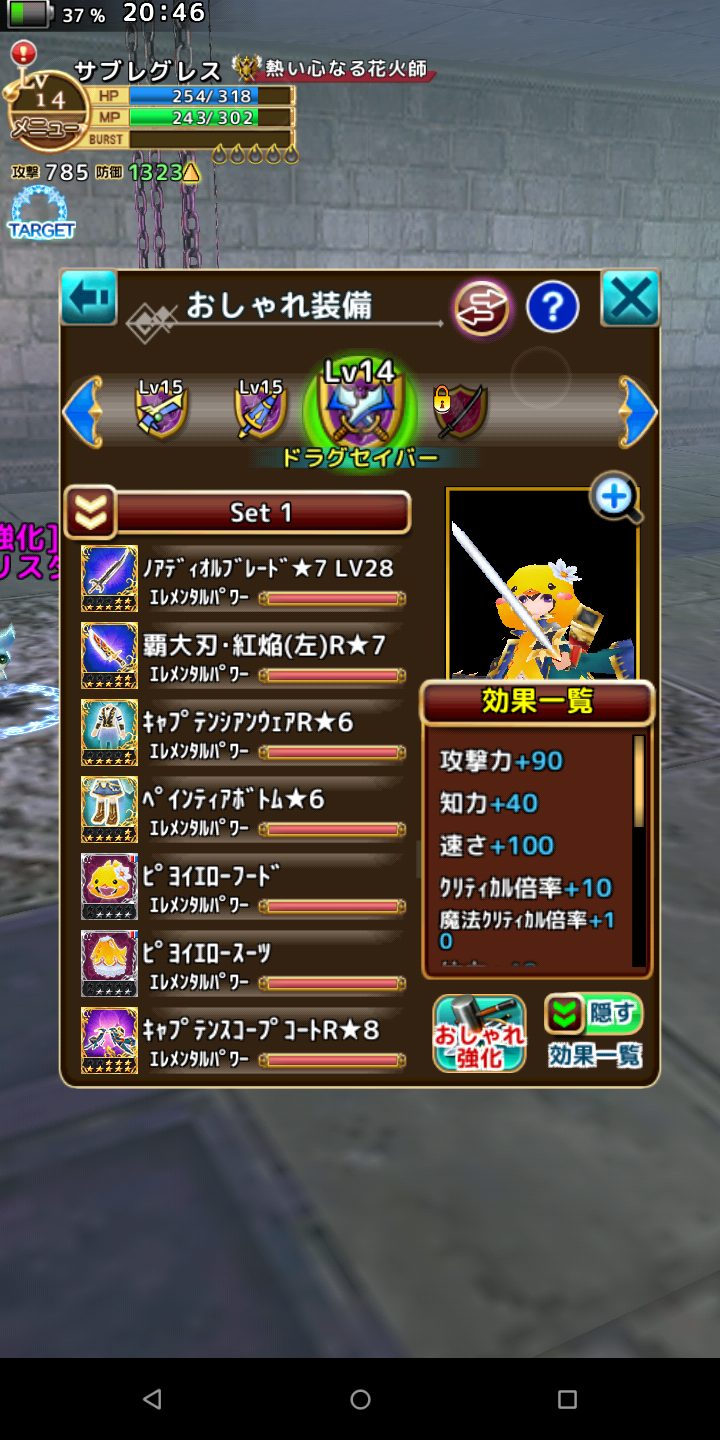720x1440 pixels.
Task: Open おしゃれ強化 hammer button
Action: click(x=479, y=1034)
